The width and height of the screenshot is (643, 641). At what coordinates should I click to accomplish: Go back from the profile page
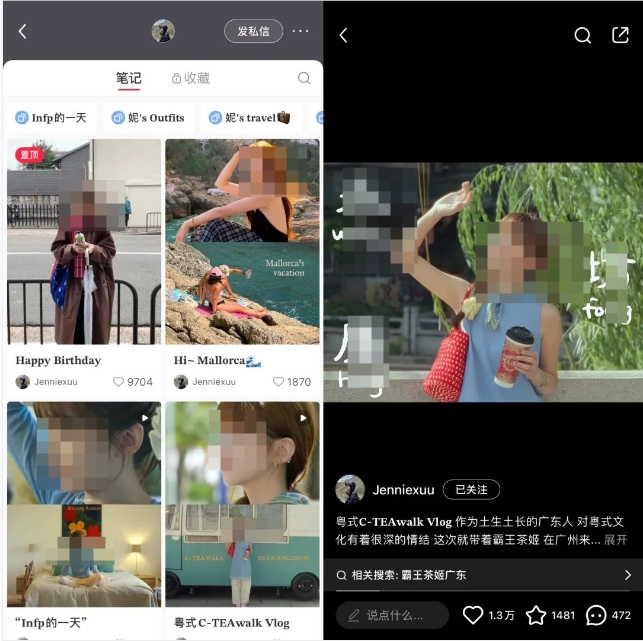pyautogui.click(x=23, y=32)
